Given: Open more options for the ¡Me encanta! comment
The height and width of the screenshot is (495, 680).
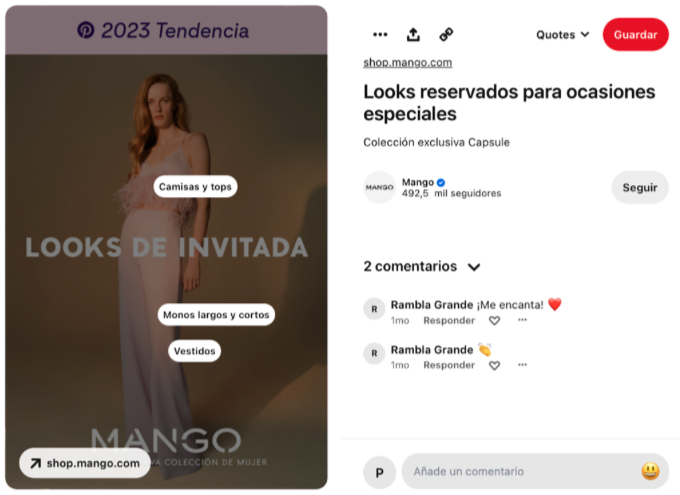Looking at the screenshot, I should [522, 320].
